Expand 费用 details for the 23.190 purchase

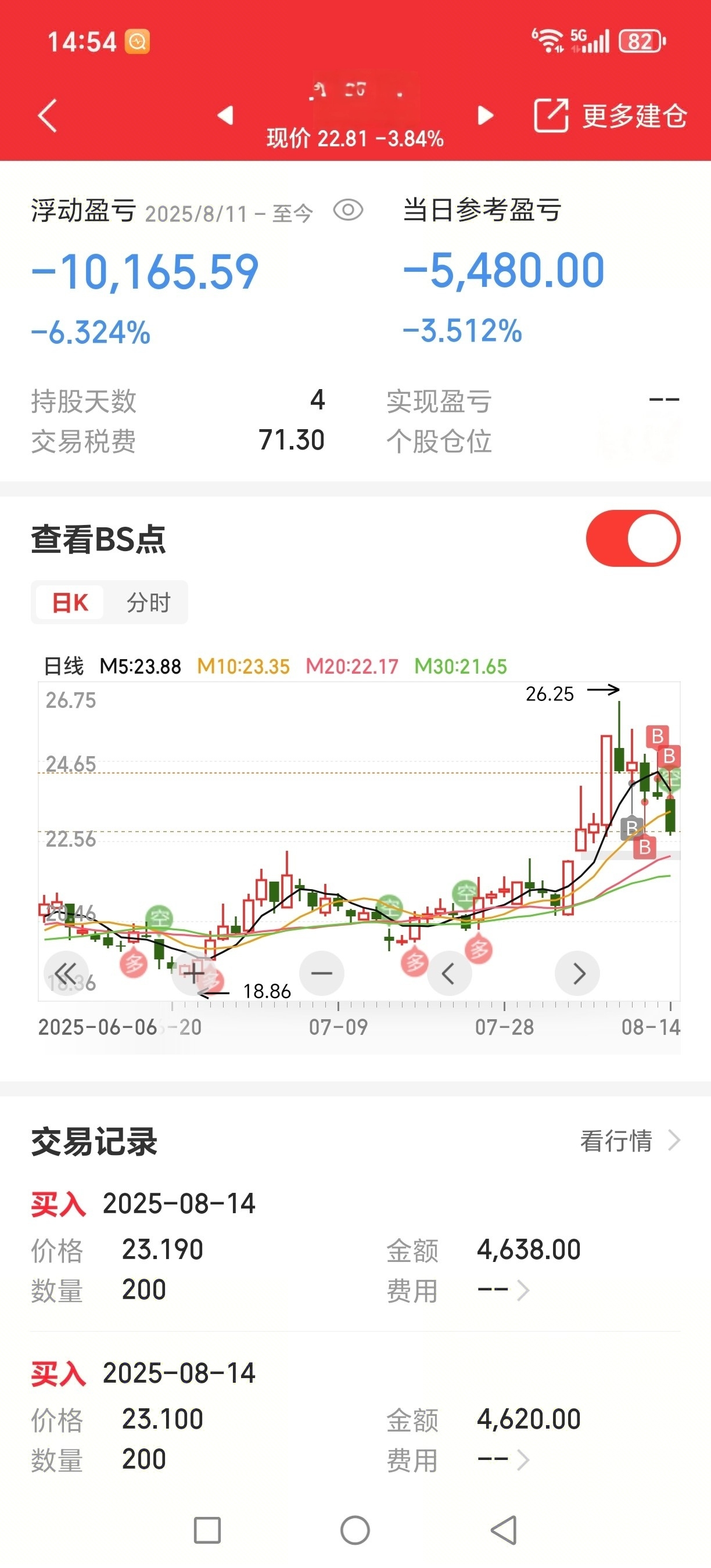504,1290
